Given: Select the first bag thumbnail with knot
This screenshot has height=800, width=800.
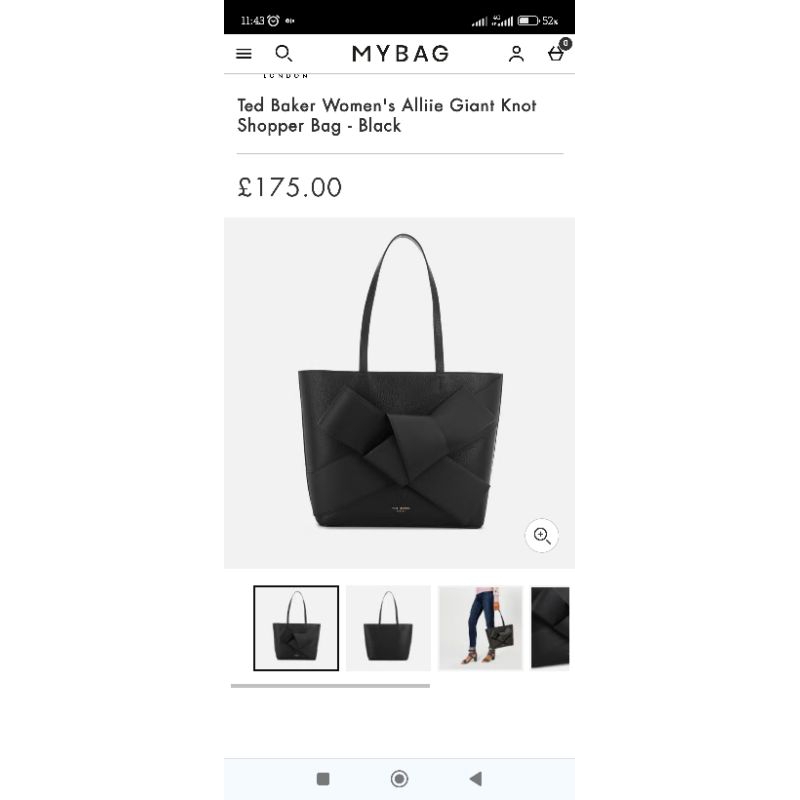Looking at the screenshot, I should 296,628.
